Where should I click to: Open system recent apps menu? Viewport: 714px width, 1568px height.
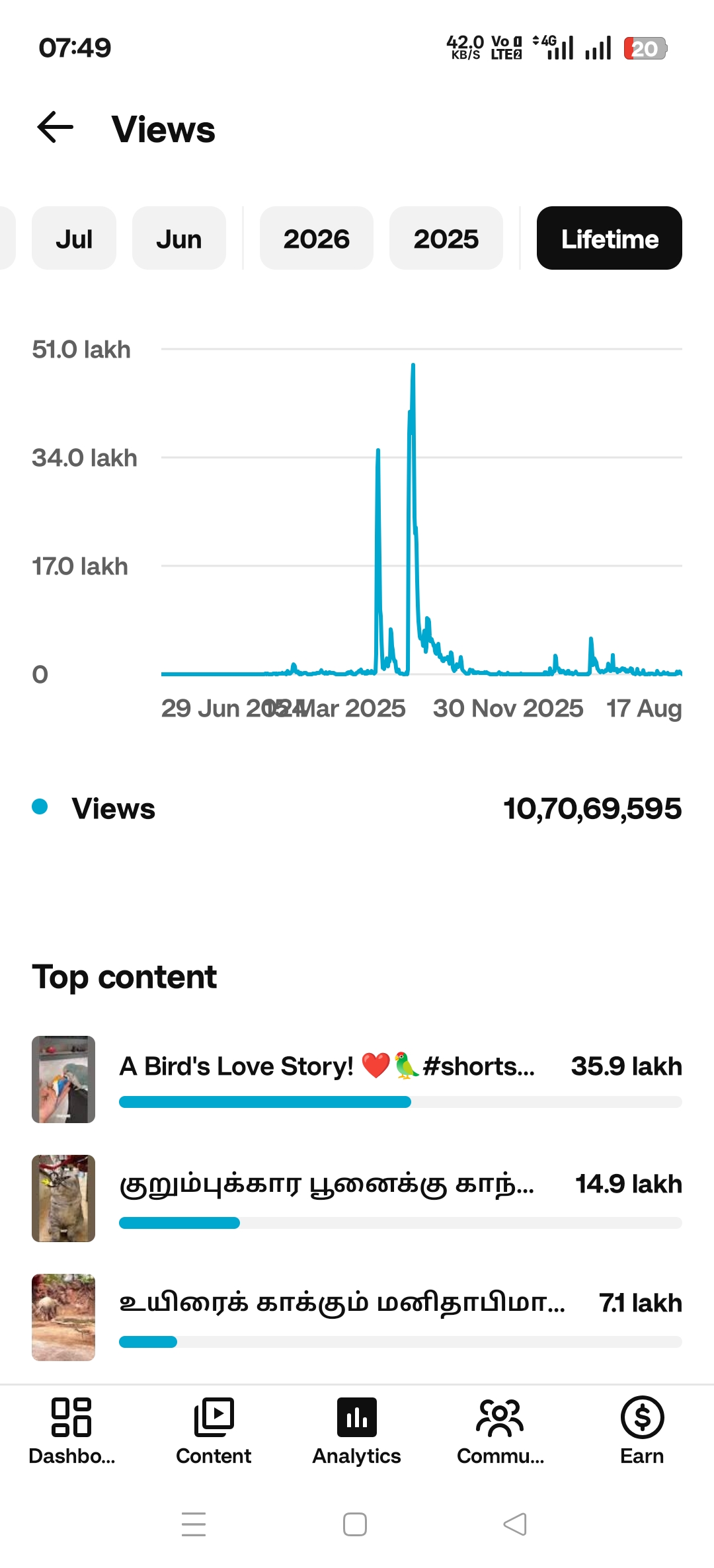(194, 1524)
